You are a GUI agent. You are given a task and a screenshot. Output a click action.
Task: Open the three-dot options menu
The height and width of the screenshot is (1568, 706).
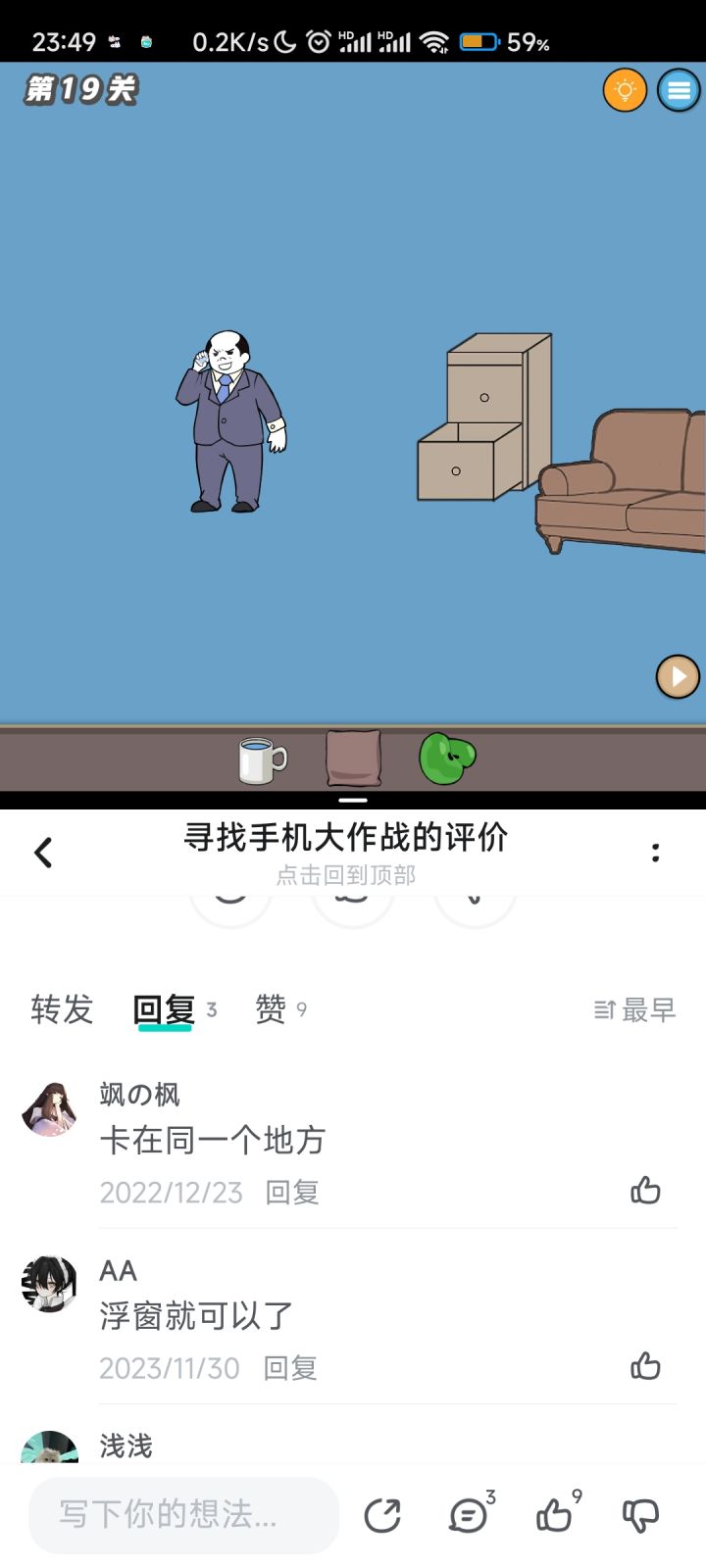655,853
